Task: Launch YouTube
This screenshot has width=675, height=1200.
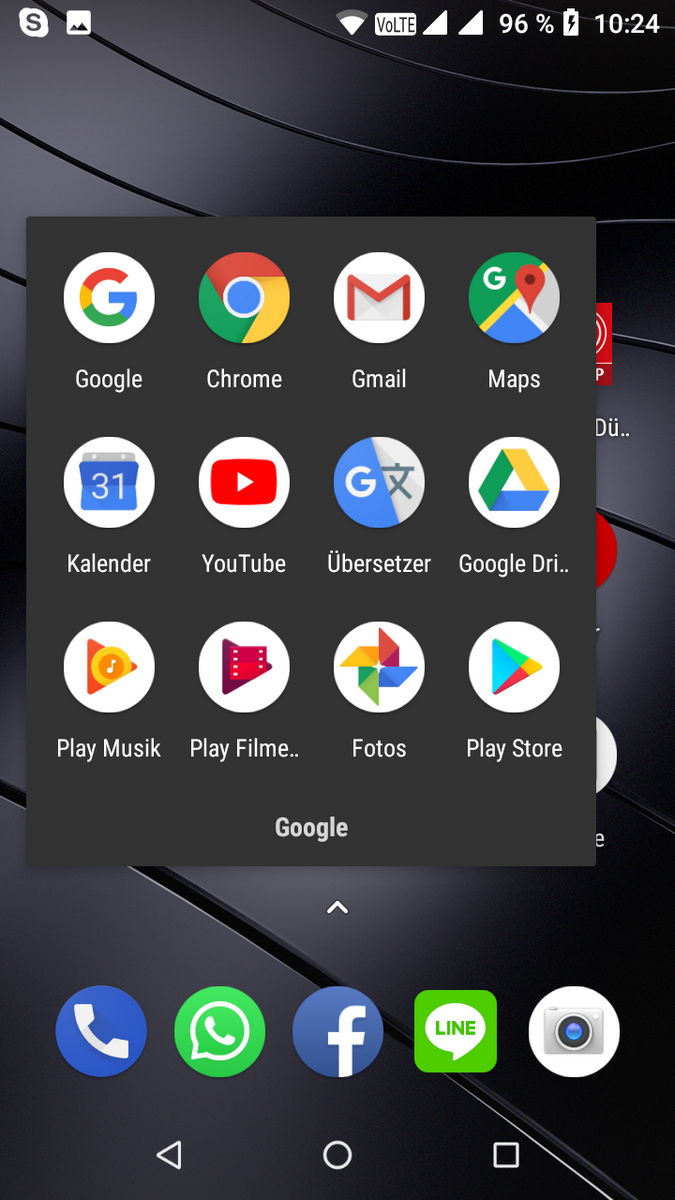Action: (x=244, y=483)
